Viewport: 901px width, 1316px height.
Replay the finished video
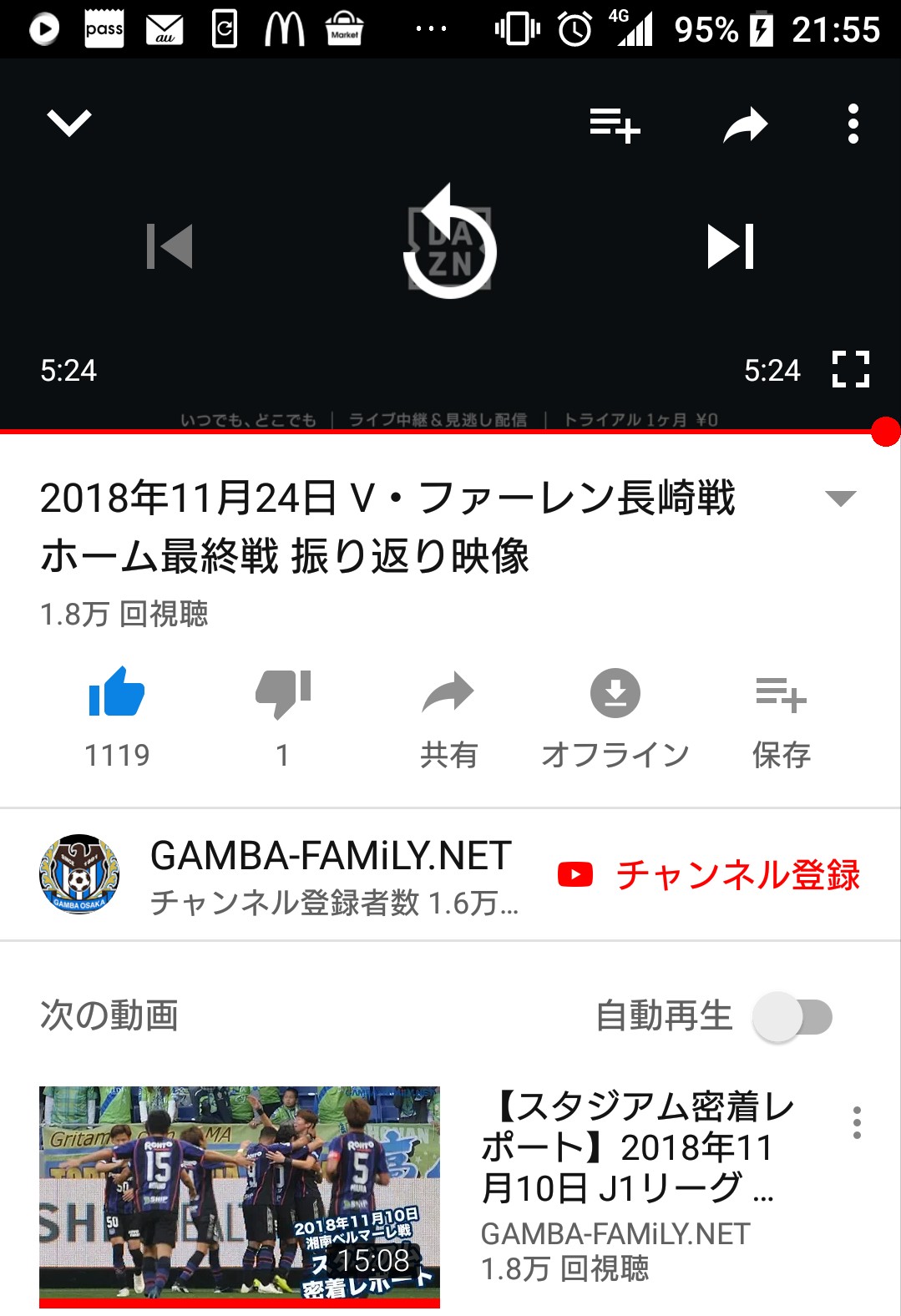pyautogui.click(x=450, y=245)
